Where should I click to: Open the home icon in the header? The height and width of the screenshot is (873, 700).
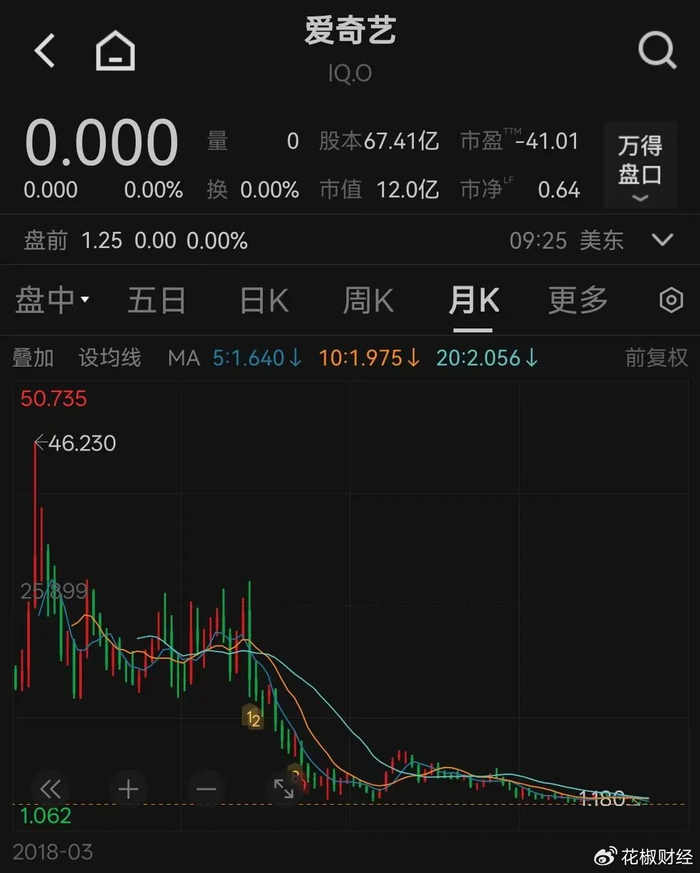click(x=115, y=51)
